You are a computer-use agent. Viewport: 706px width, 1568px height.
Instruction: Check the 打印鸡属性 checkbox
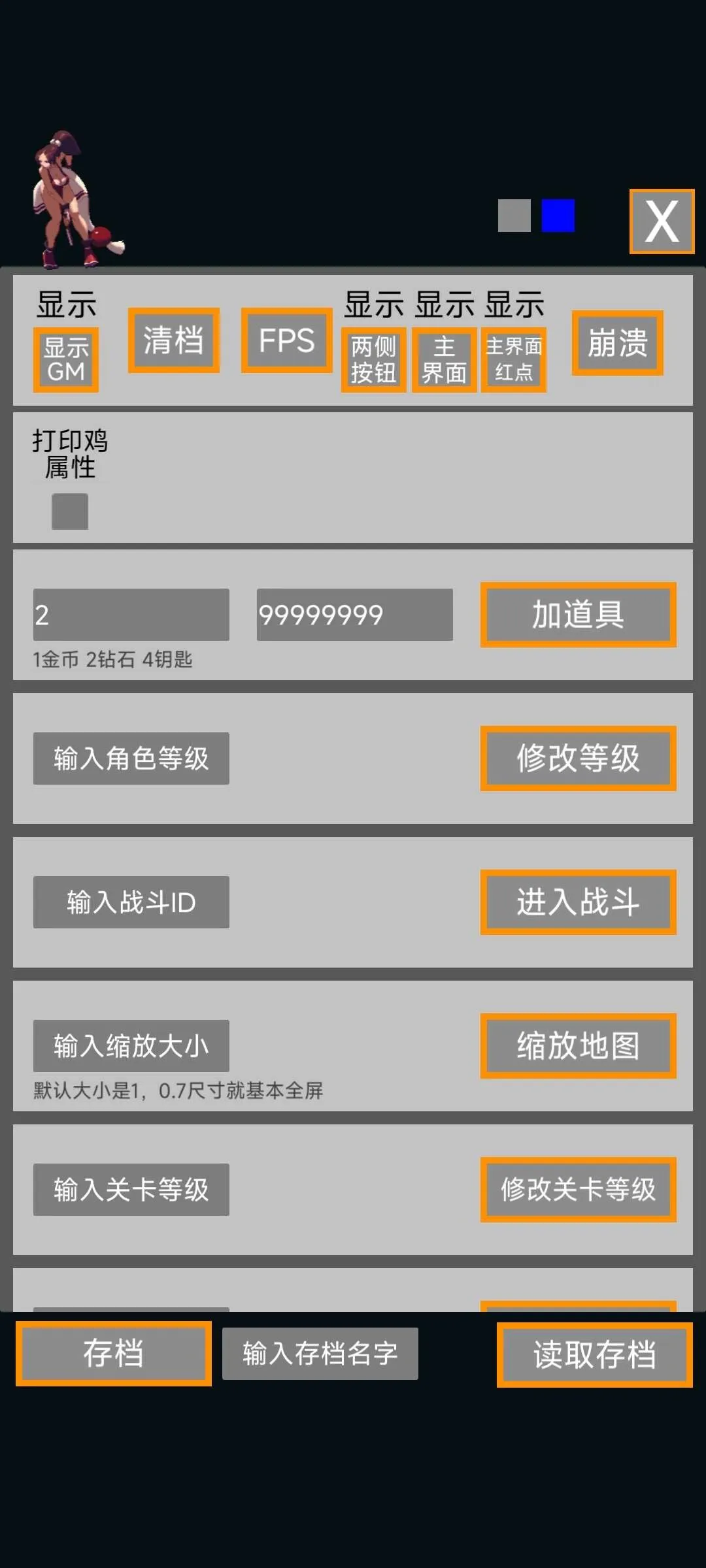[x=70, y=512]
